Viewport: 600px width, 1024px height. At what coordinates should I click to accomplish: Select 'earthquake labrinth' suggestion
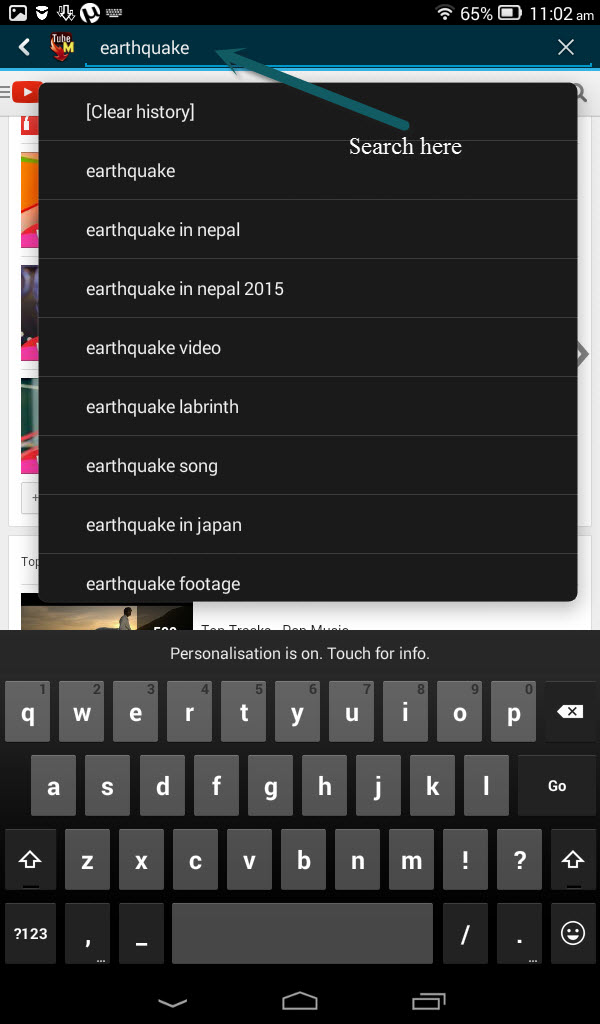click(x=162, y=407)
